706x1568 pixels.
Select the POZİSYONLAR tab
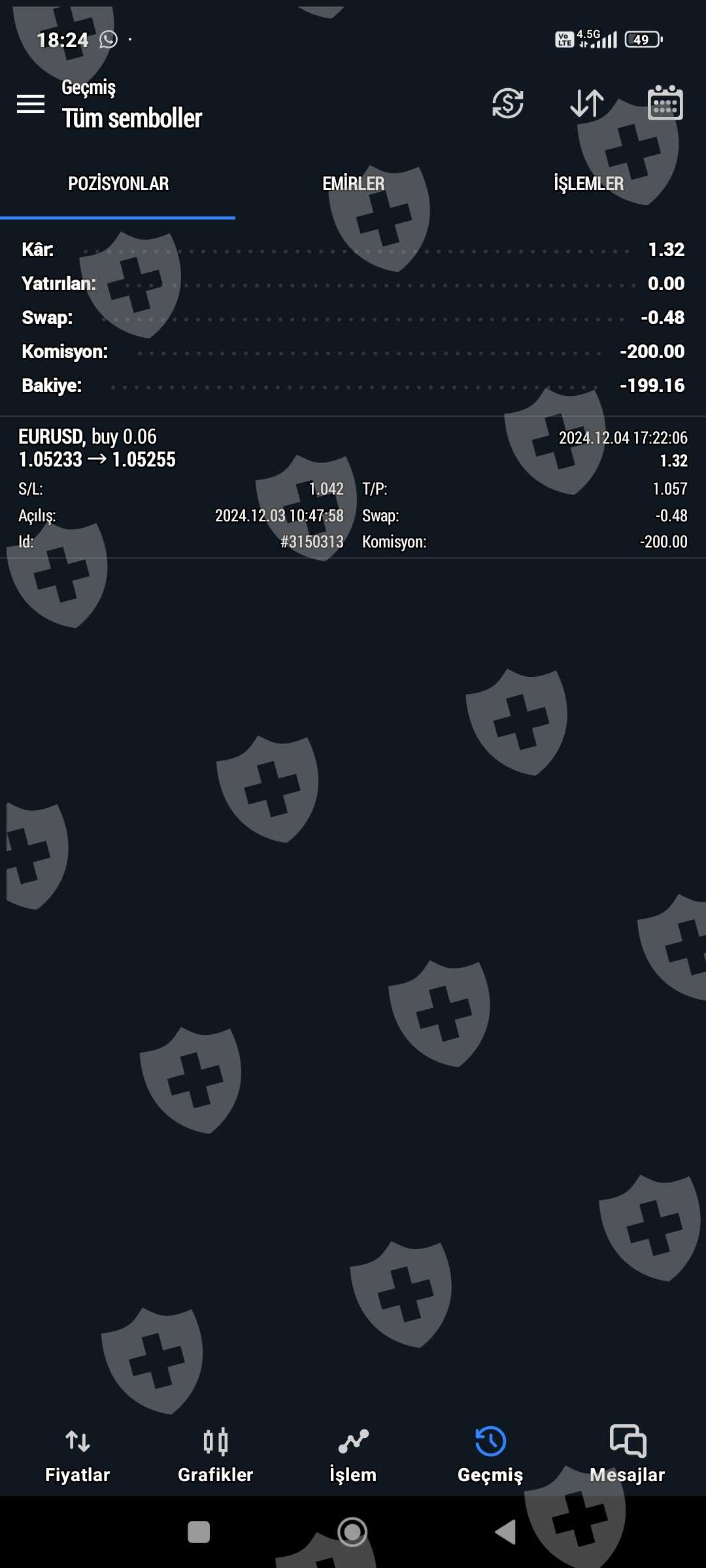(x=118, y=184)
